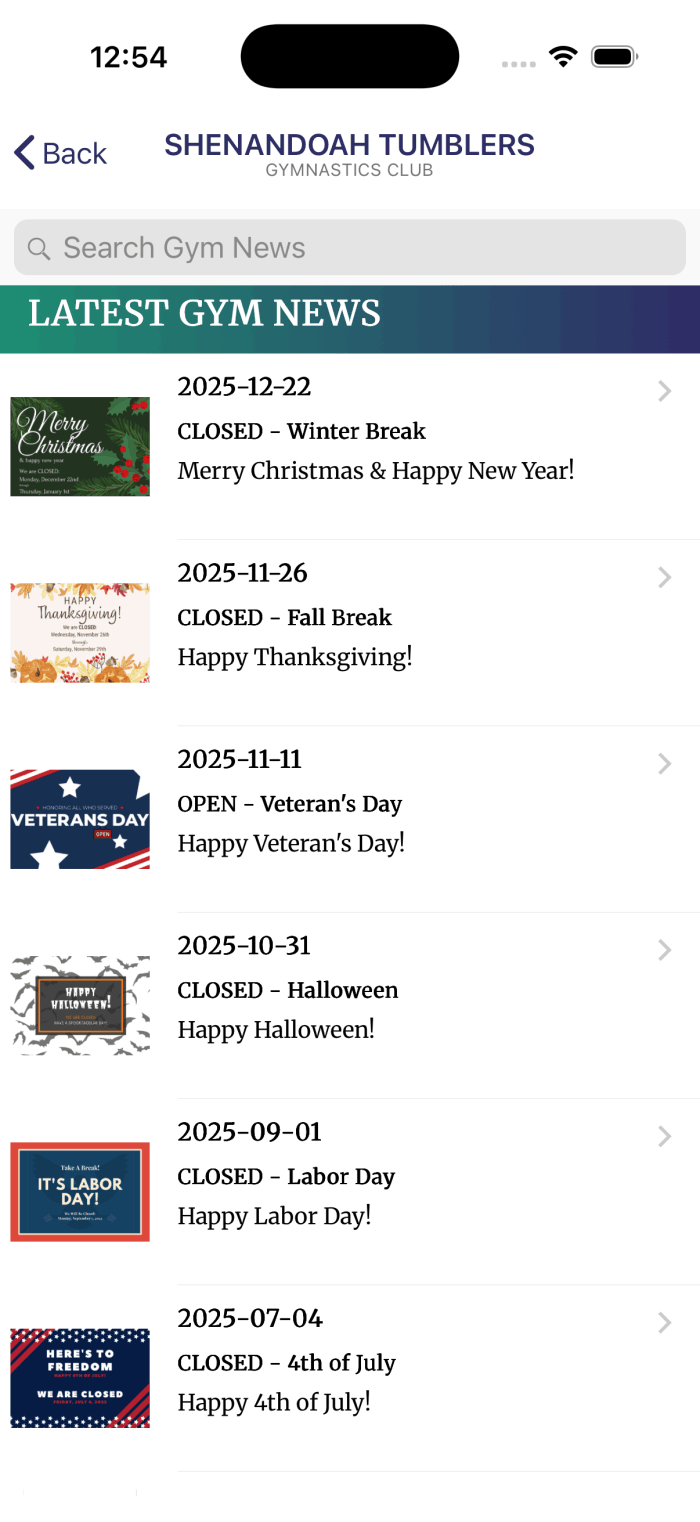Tap the Search Gym News field
The image size is (700, 1522).
350,248
